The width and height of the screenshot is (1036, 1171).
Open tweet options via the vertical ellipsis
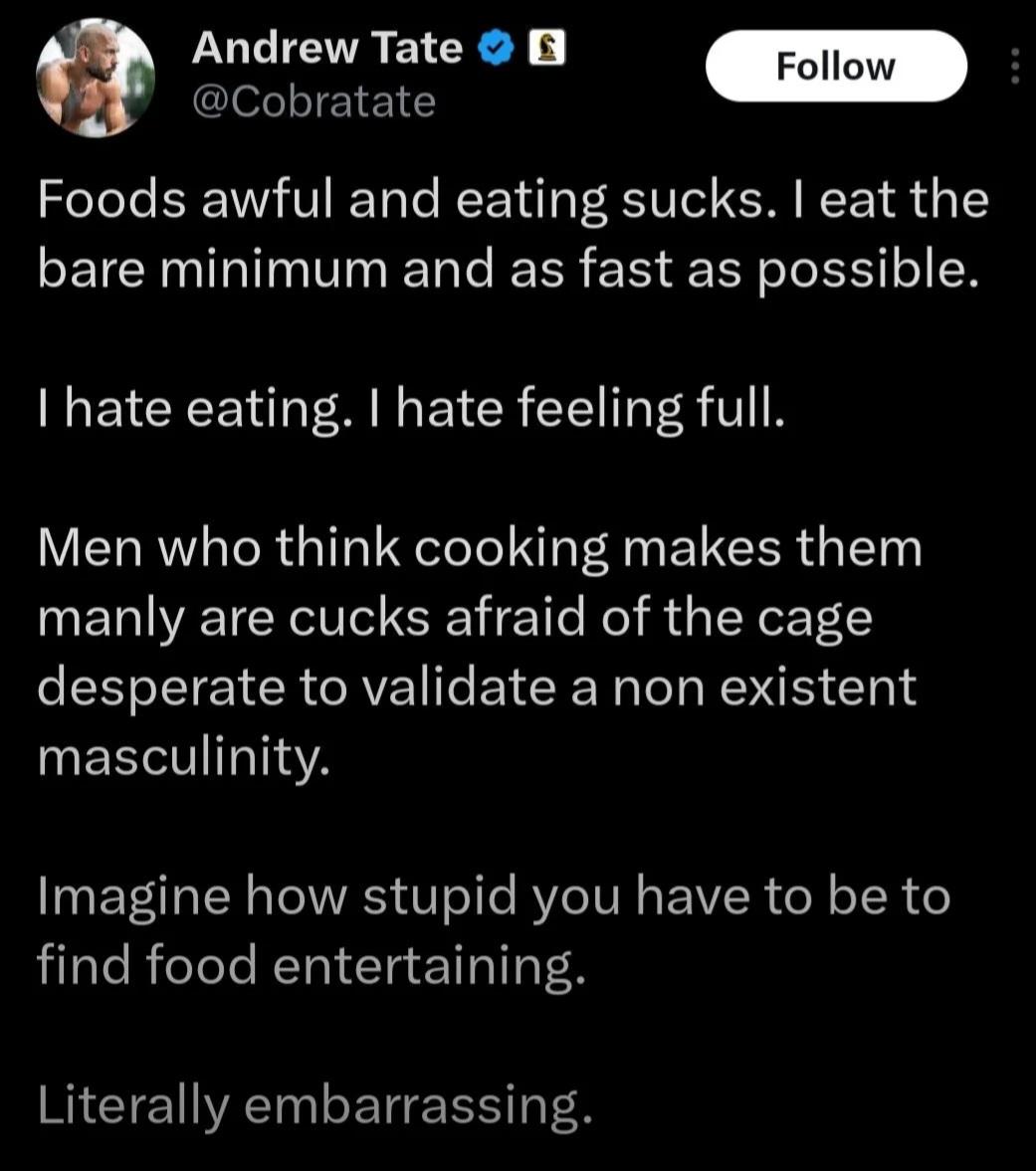[1016, 64]
